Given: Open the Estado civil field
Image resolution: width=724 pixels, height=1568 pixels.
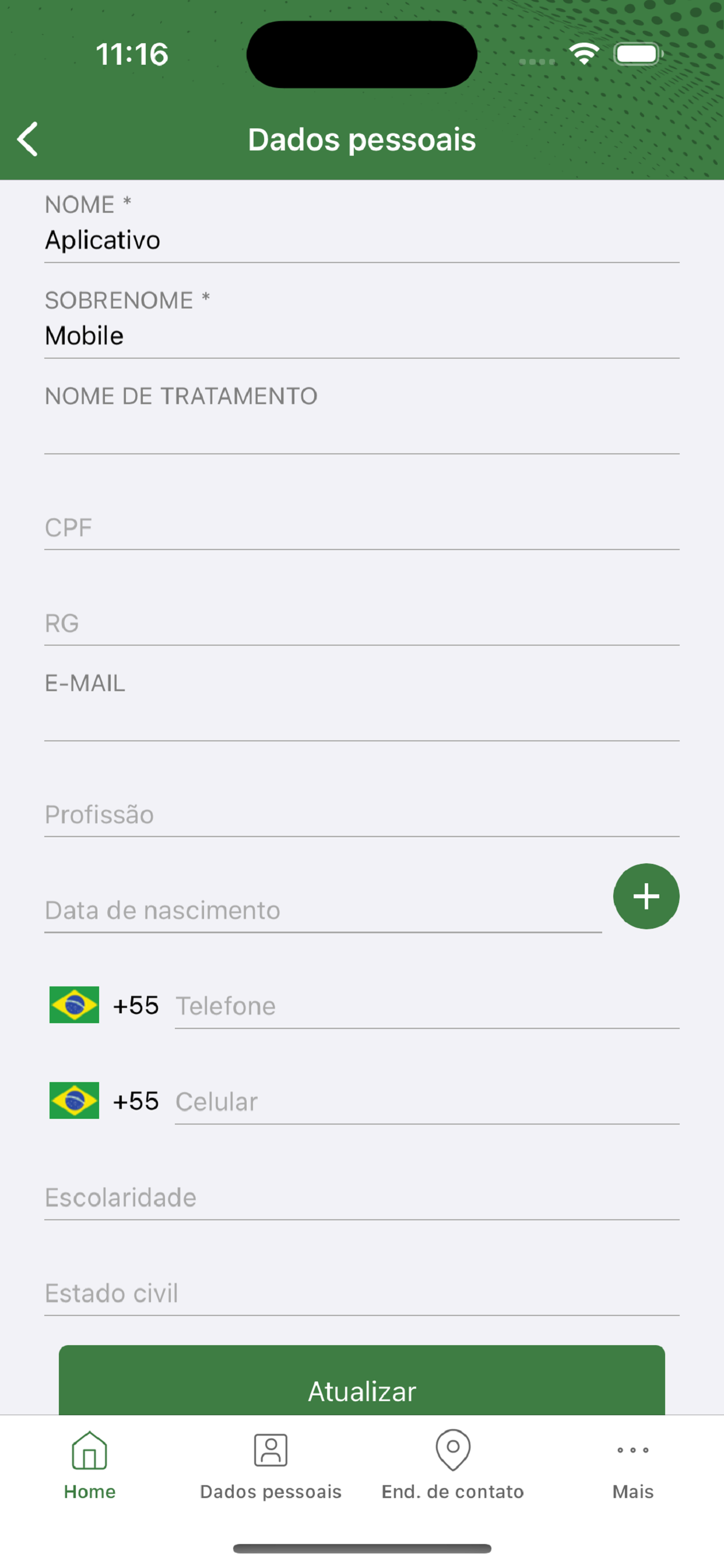Looking at the screenshot, I should (361, 1293).
